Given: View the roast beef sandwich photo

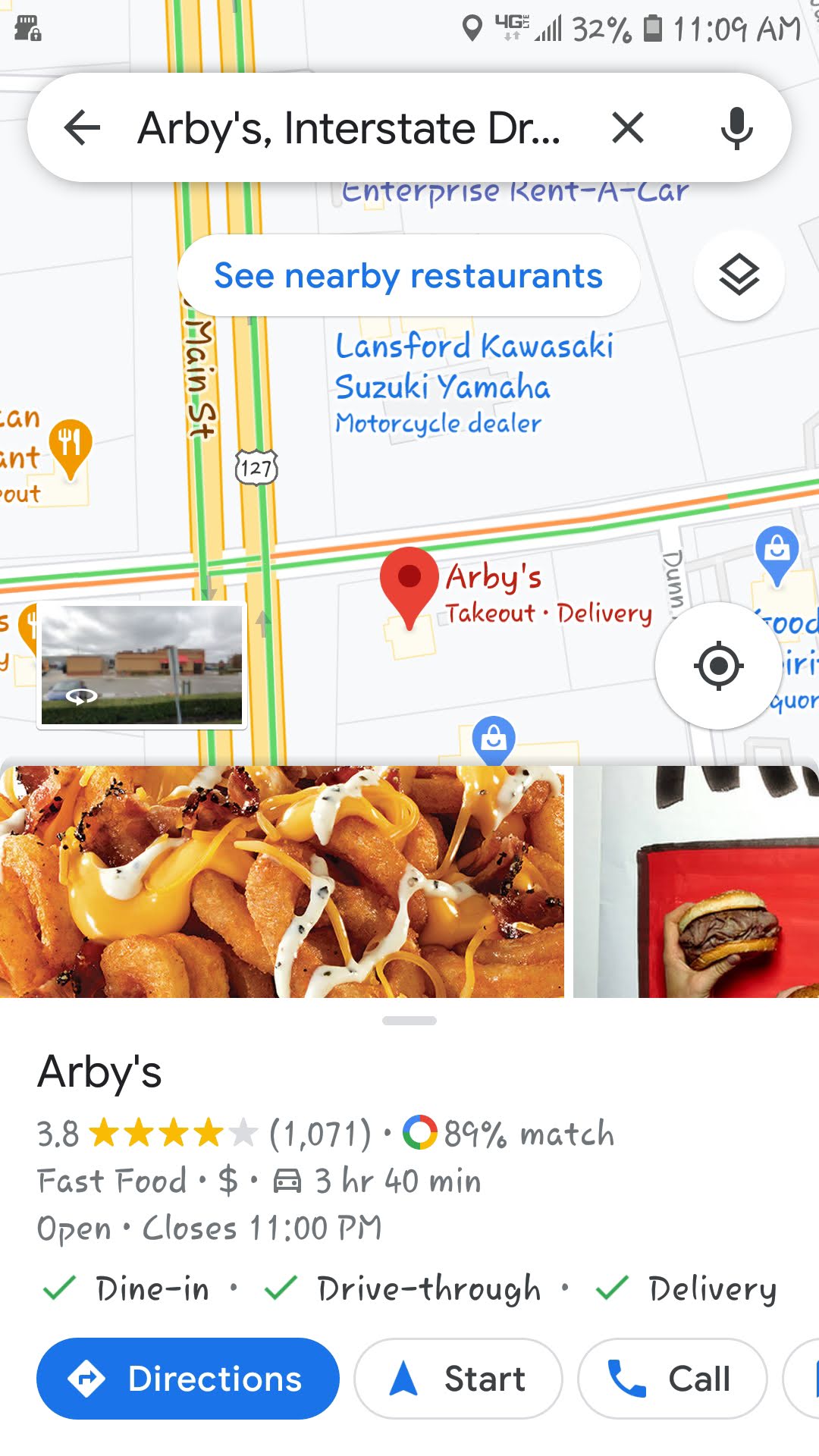Looking at the screenshot, I should click(696, 881).
